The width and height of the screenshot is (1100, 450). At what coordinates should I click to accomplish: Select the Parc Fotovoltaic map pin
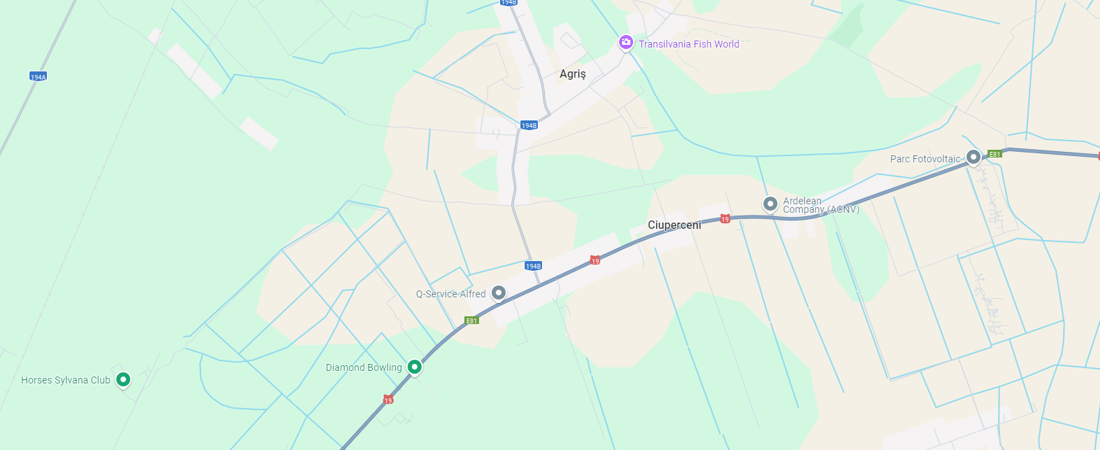(x=973, y=157)
